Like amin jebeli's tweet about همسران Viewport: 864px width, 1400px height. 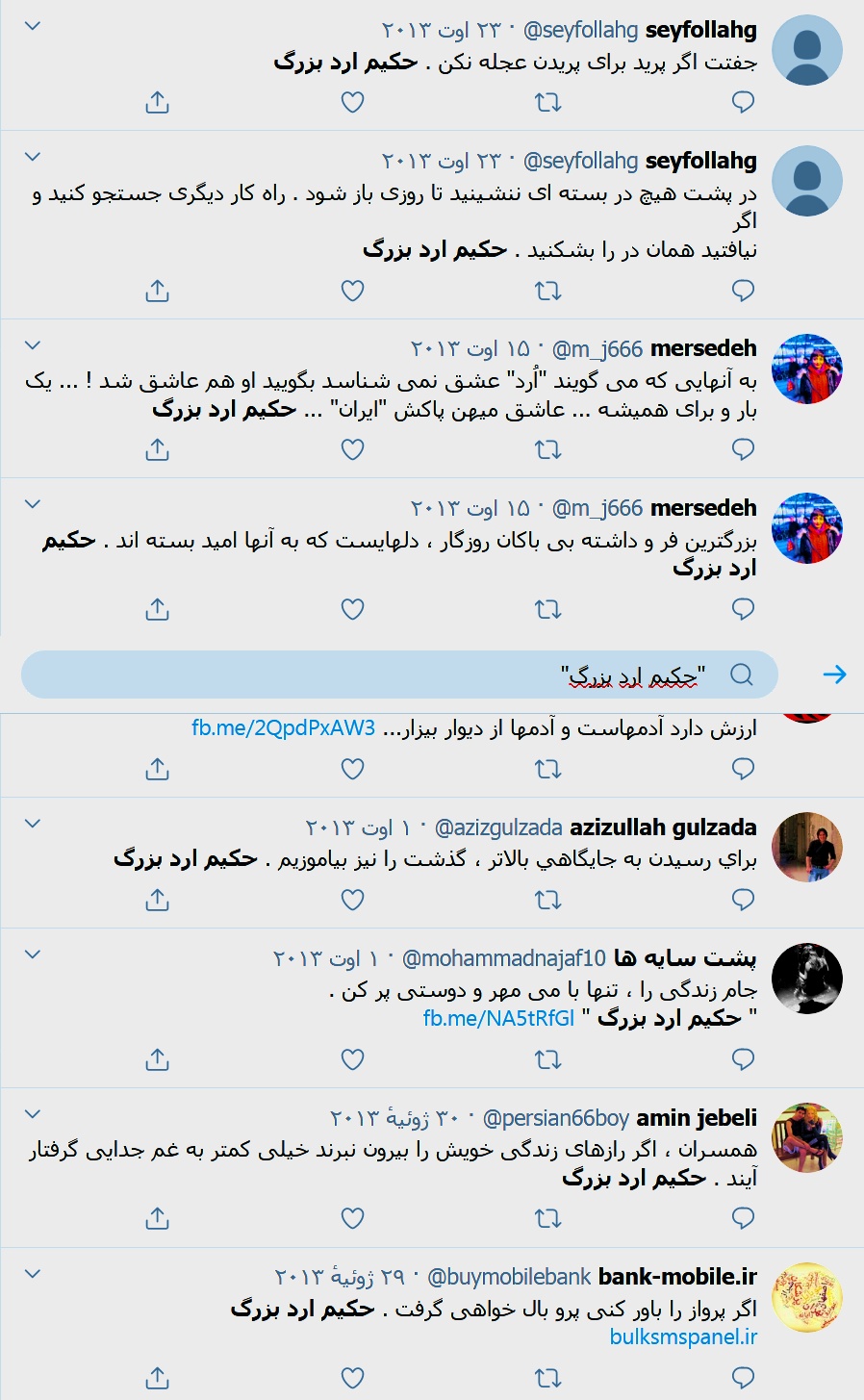click(353, 1219)
